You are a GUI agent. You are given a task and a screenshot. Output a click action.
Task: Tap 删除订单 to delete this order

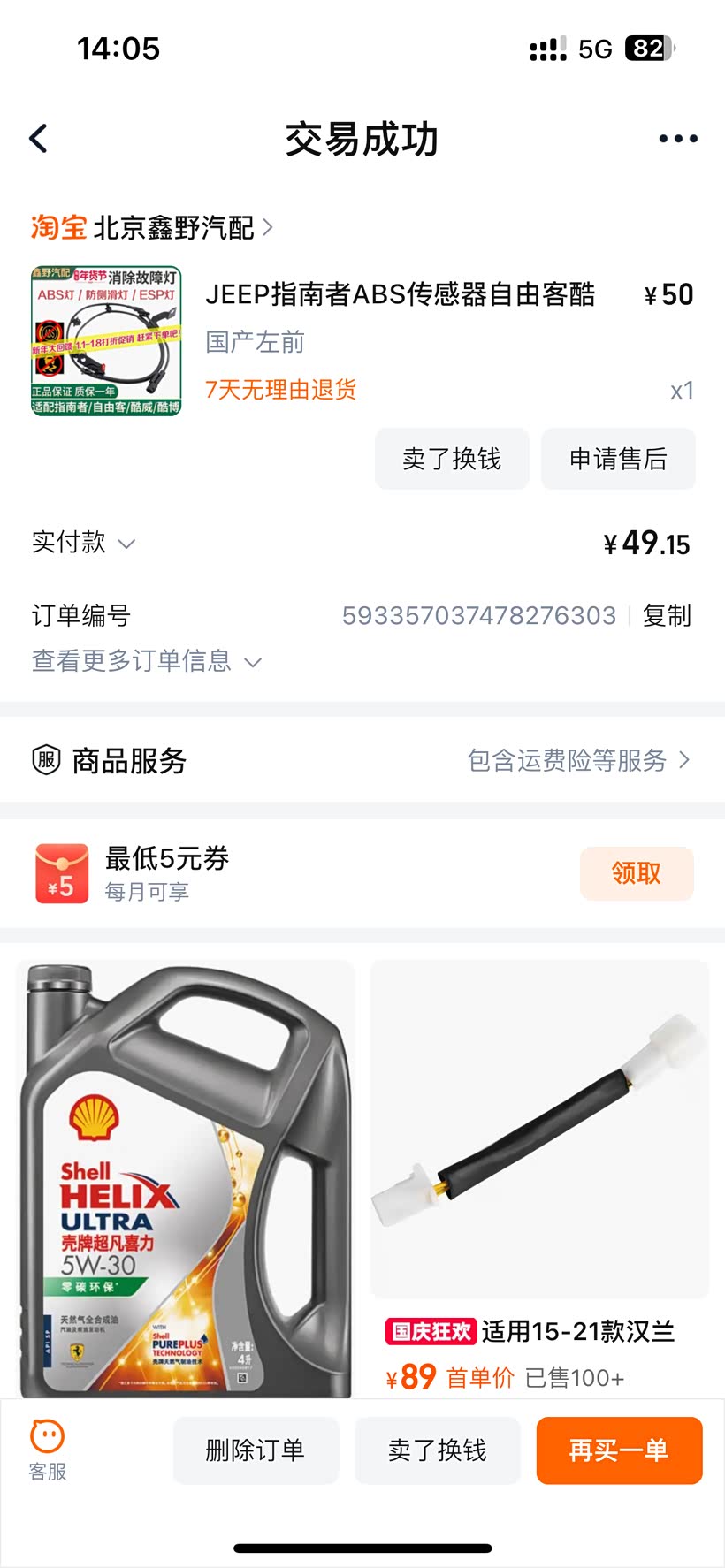click(256, 1450)
